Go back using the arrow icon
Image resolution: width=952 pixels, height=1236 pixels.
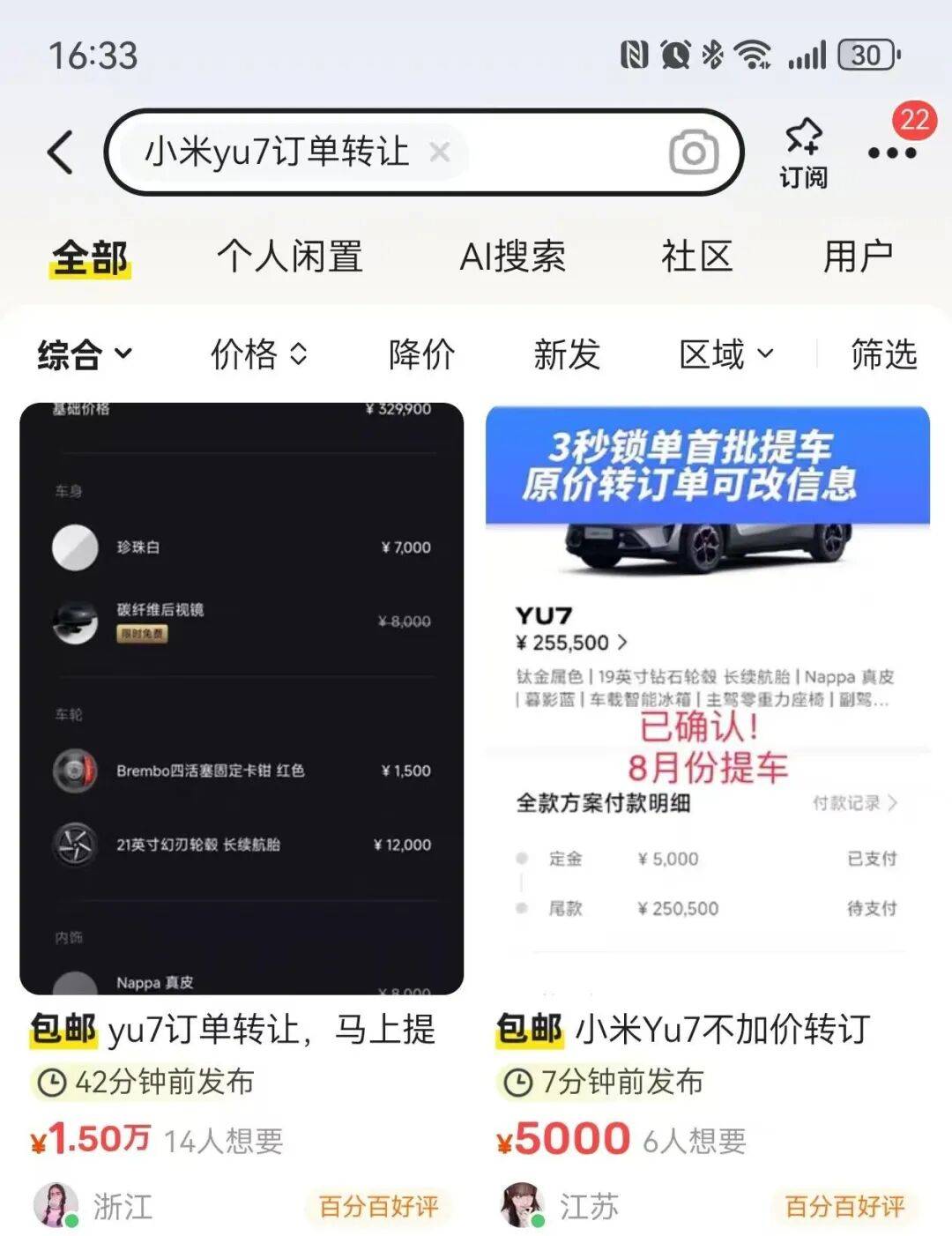(x=60, y=152)
